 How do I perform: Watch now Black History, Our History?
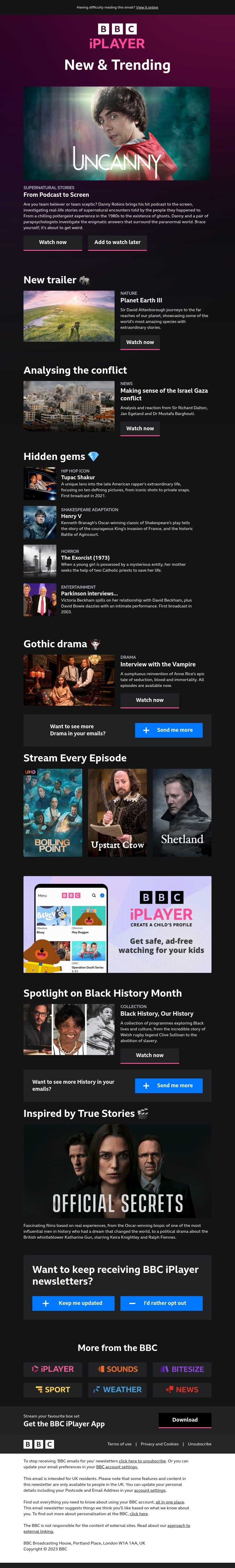150,1055
